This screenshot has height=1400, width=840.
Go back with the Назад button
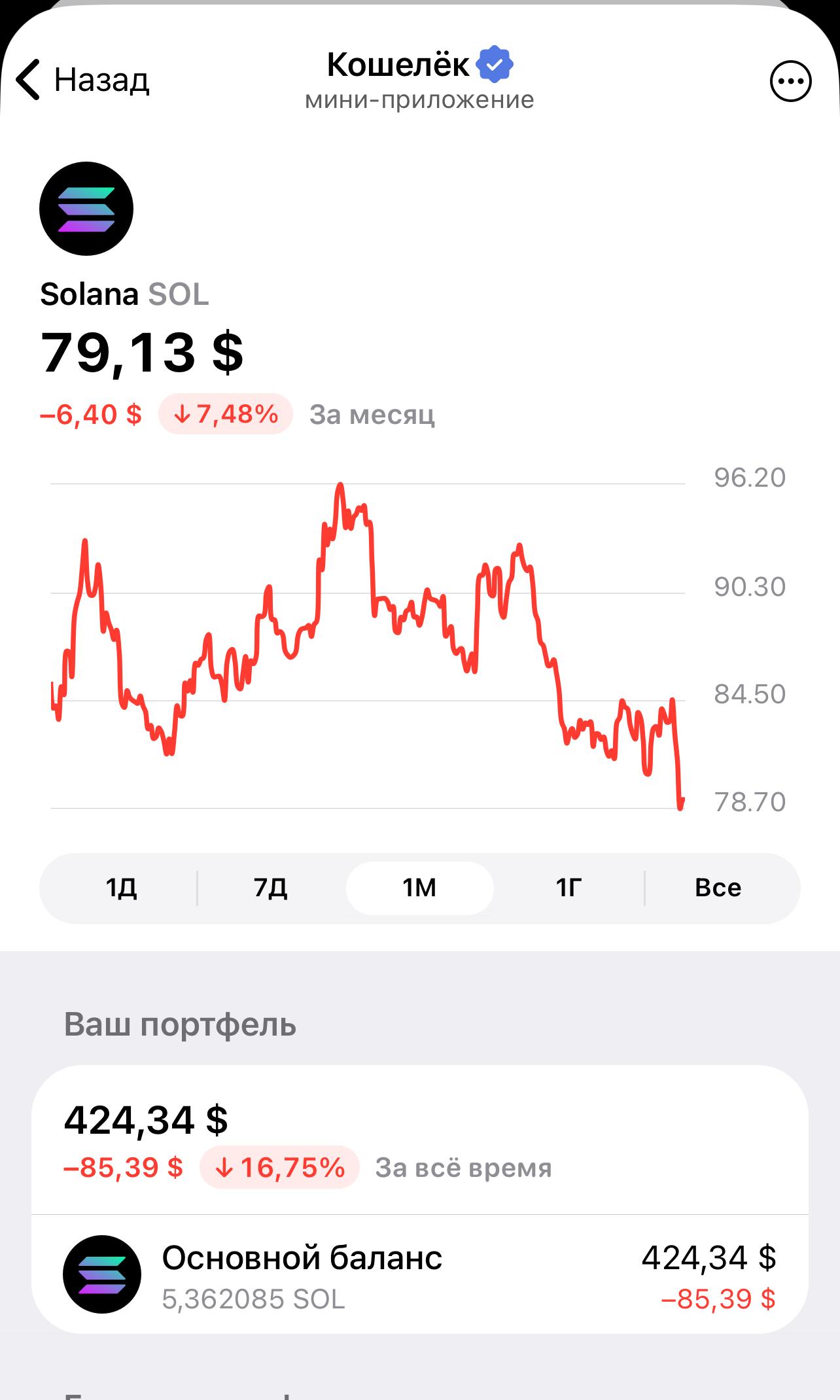tap(83, 80)
